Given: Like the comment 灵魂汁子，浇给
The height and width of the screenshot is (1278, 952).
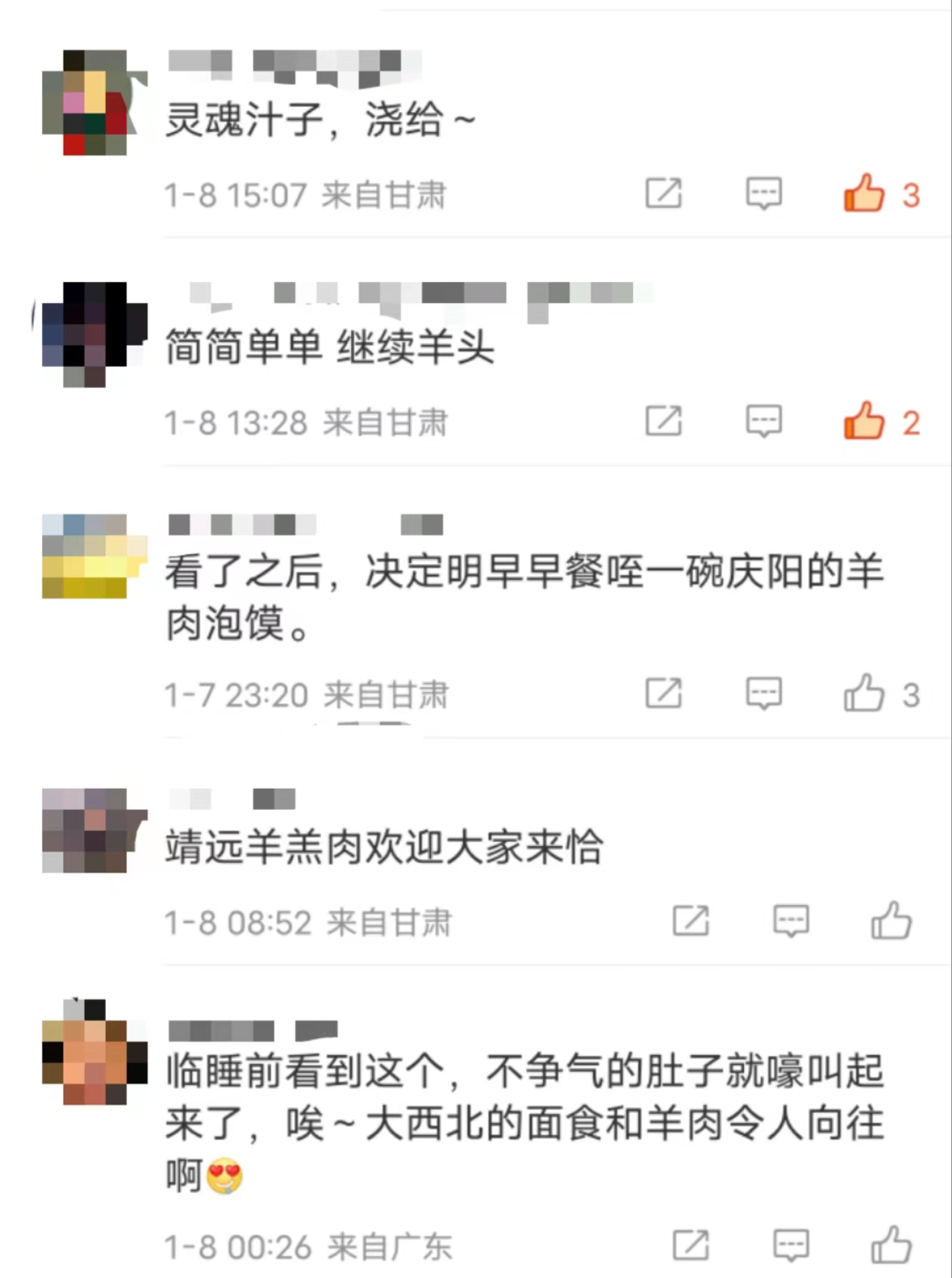Looking at the screenshot, I should pos(864,193).
